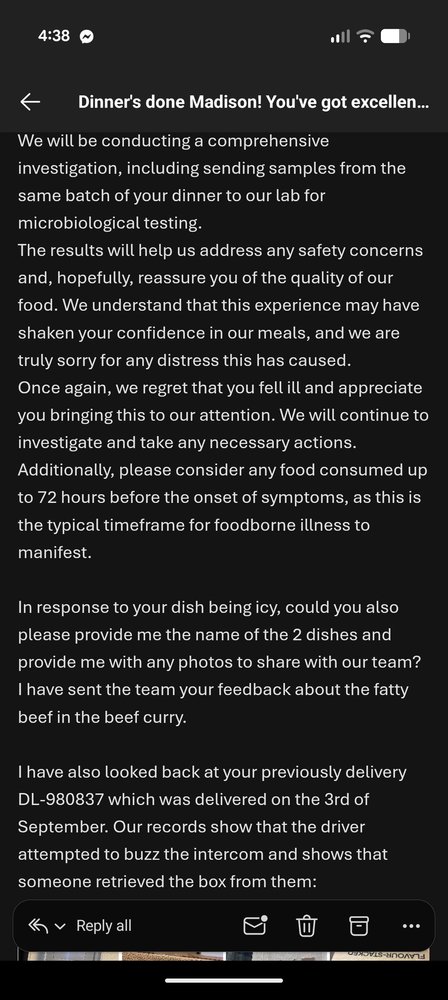Delete this email with the trash icon
The width and height of the screenshot is (448, 1000).
(307, 925)
